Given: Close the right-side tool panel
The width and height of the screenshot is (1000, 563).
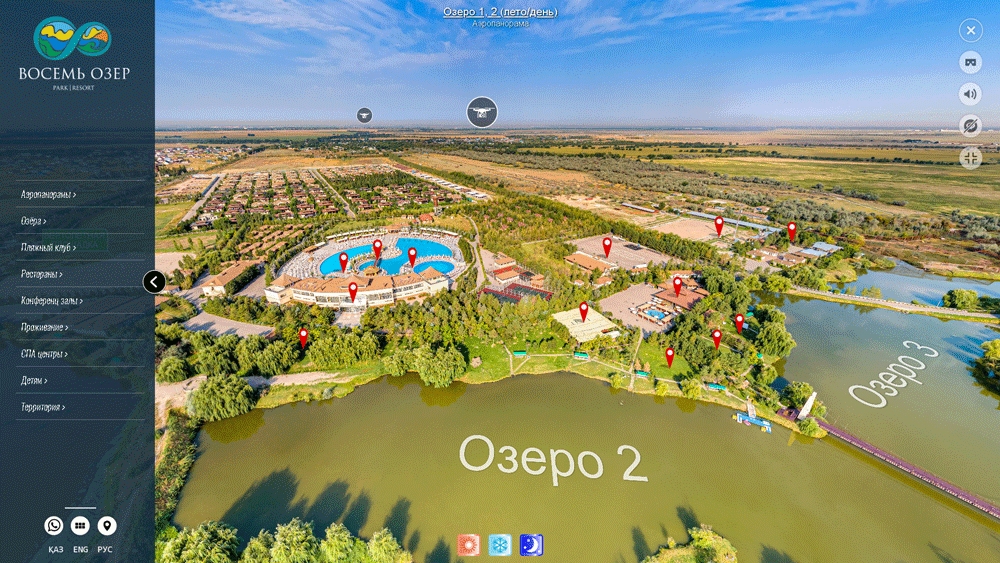Looking at the screenshot, I should tap(970, 30).
